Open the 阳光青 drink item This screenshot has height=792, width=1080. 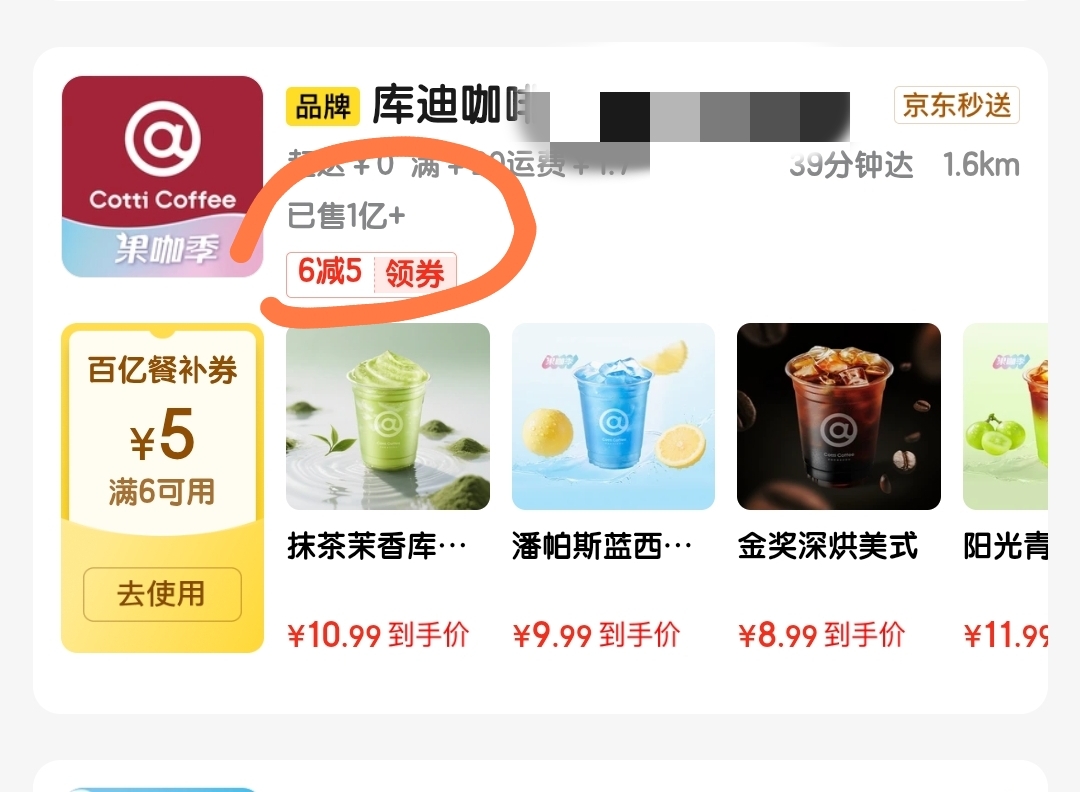pos(1005,417)
